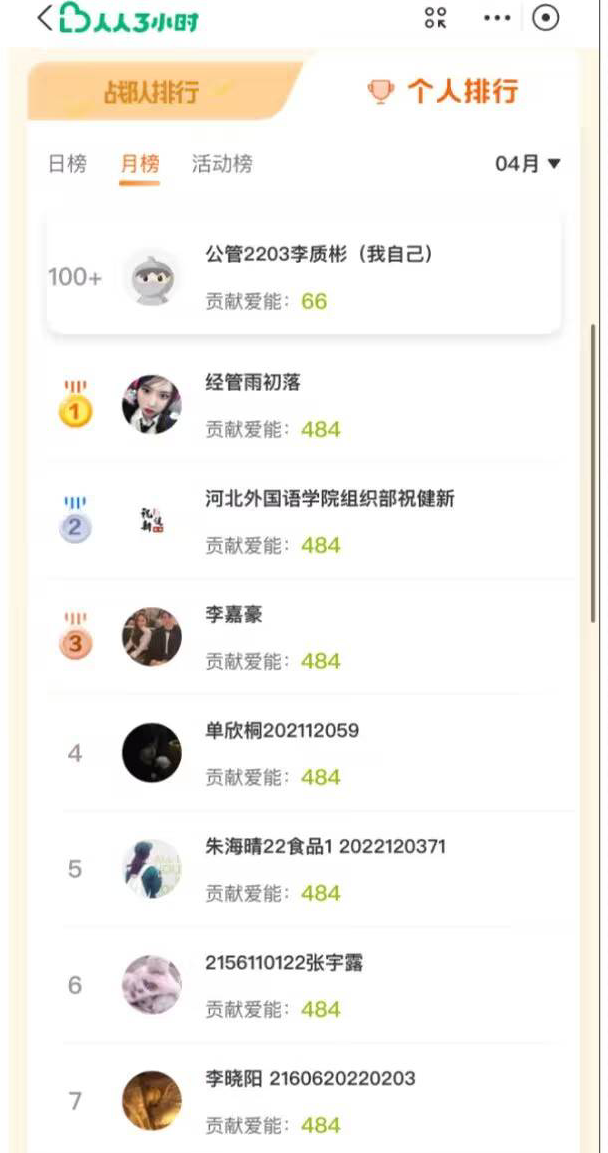Open 朱海晴22食品1's ranking entry
Image resolution: width=608 pixels, height=1153 pixels.
(x=304, y=869)
